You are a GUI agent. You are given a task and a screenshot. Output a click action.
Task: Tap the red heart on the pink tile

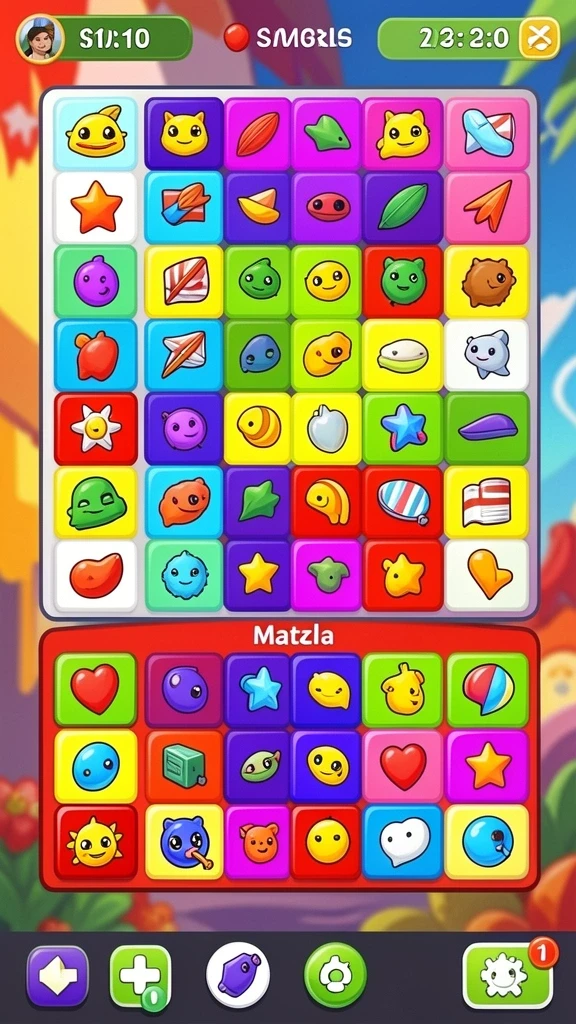coord(403,766)
